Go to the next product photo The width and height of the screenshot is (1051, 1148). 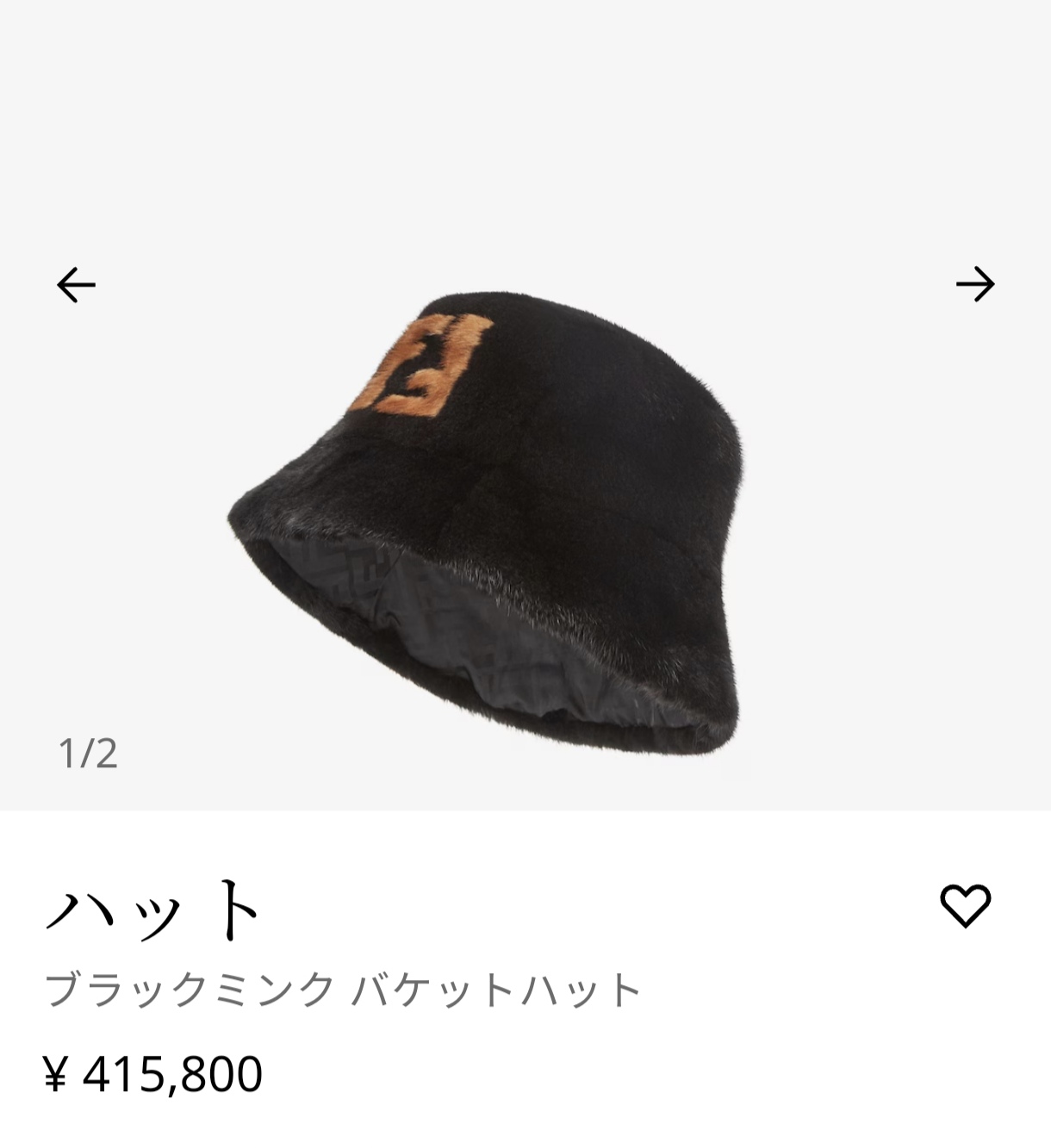click(x=975, y=284)
